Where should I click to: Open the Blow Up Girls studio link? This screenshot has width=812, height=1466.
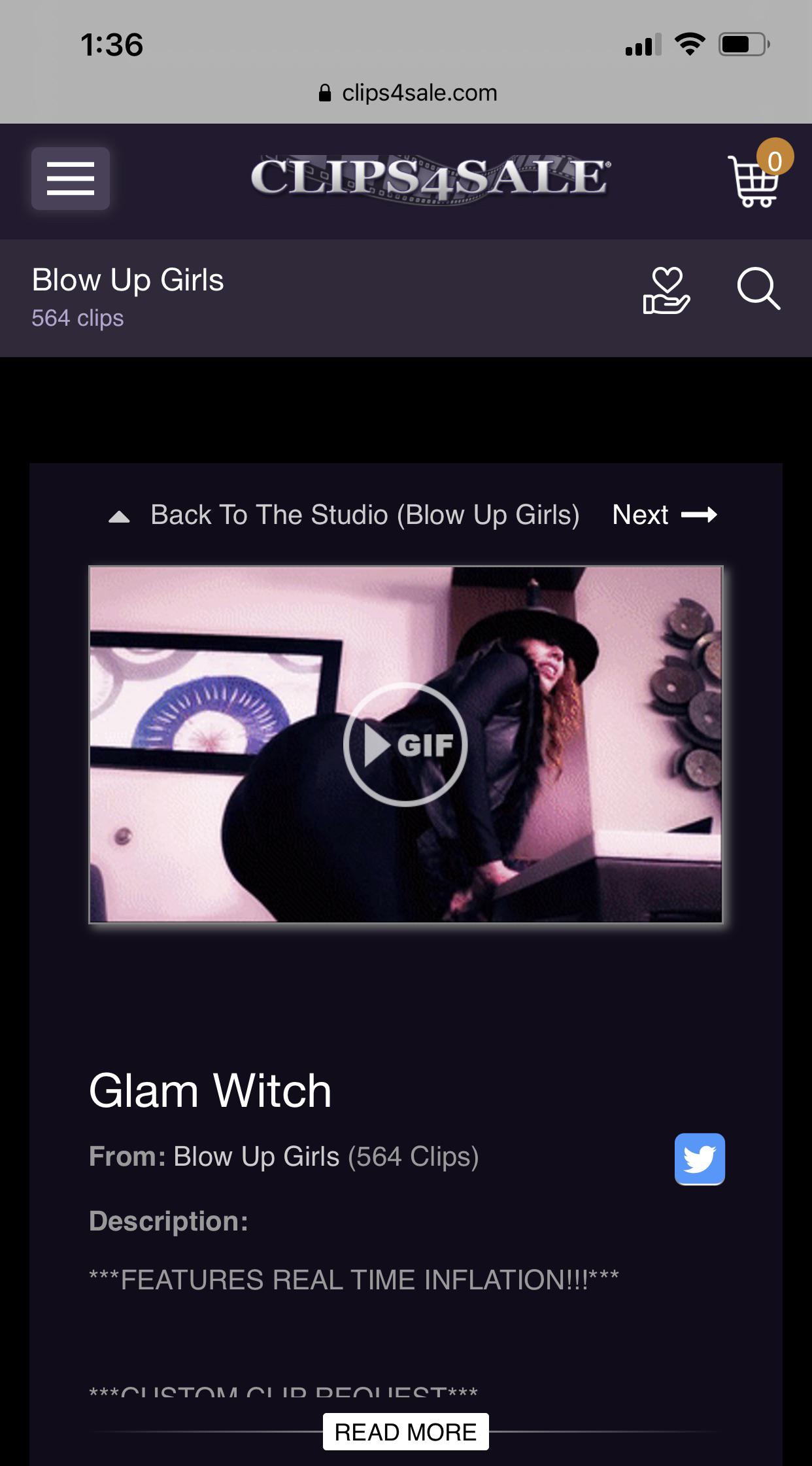click(256, 1157)
